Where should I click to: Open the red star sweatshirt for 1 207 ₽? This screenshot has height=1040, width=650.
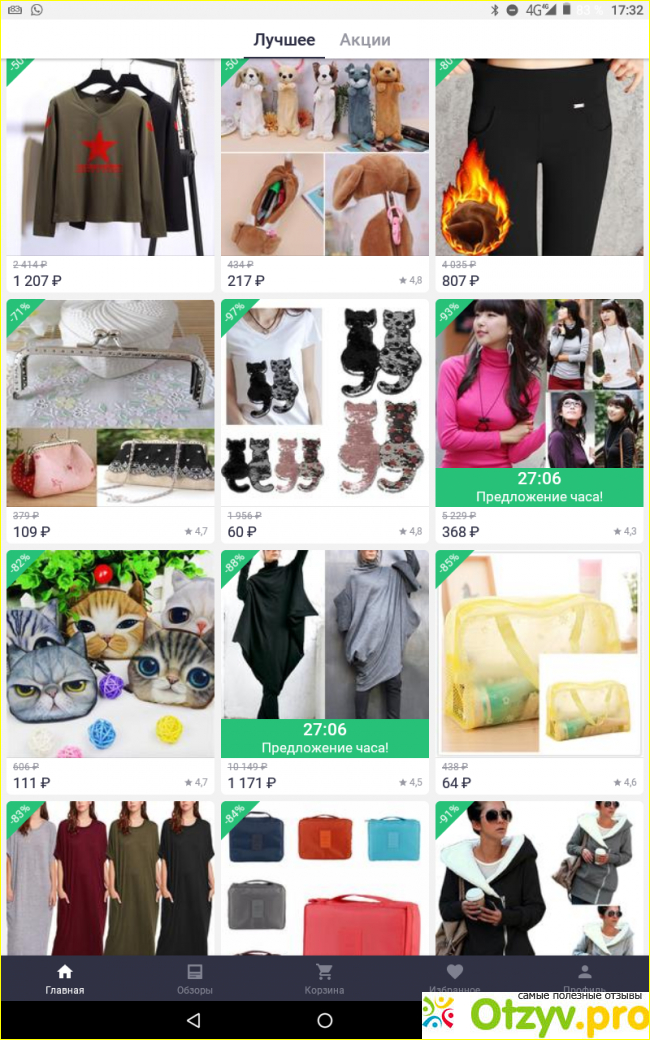(x=110, y=160)
